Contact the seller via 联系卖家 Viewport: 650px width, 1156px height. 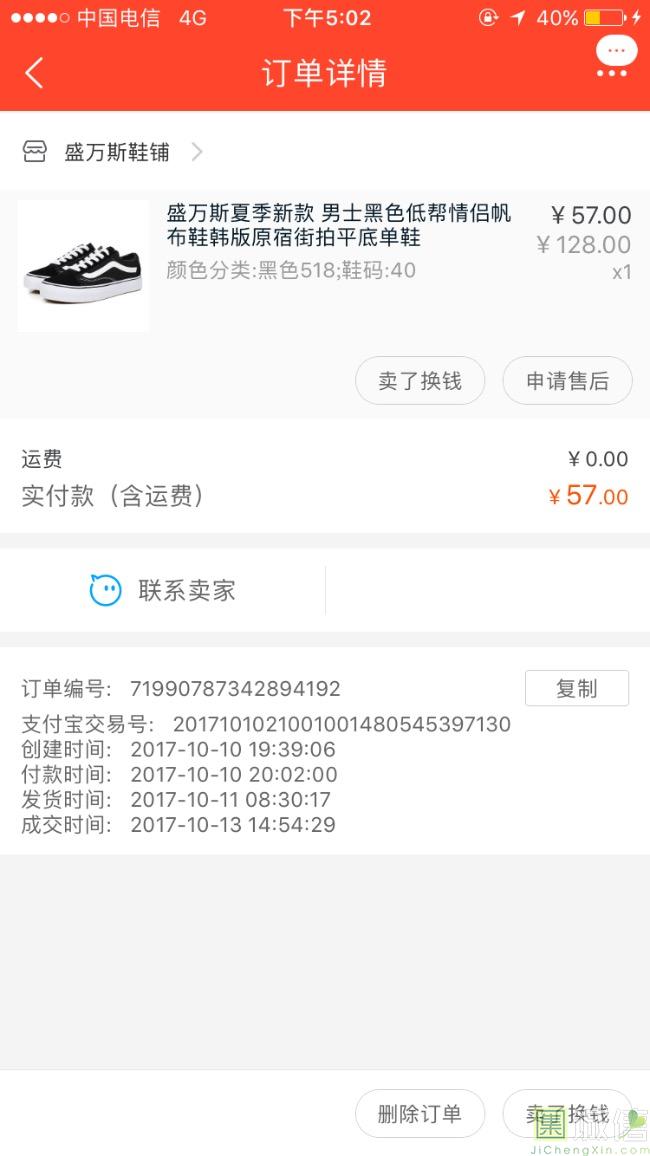163,590
